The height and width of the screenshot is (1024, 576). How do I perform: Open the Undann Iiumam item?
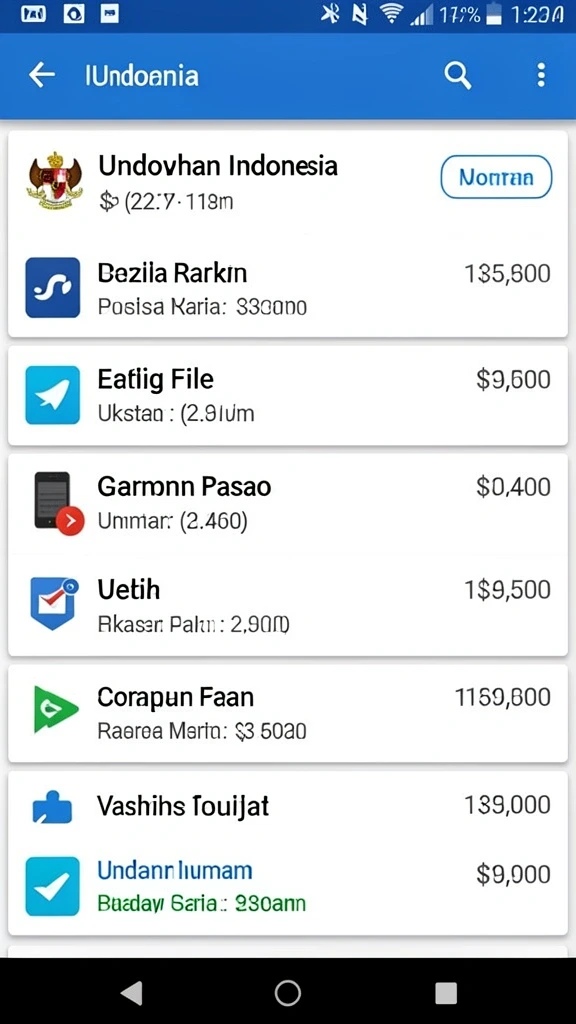coord(287,887)
